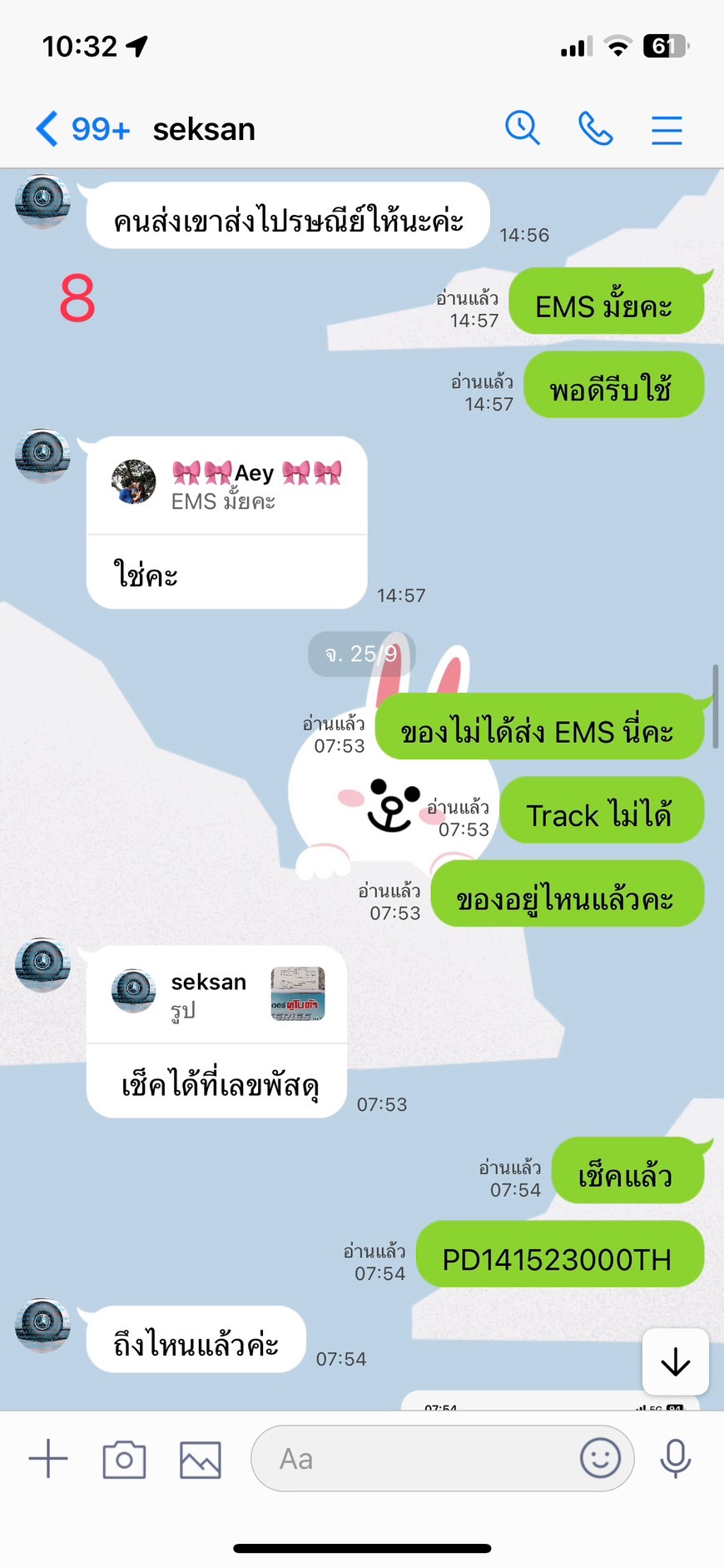Open the emoji and sticker picker
Screen dimensions: 724x1568
pyautogui.click(x=600, y=1458)
